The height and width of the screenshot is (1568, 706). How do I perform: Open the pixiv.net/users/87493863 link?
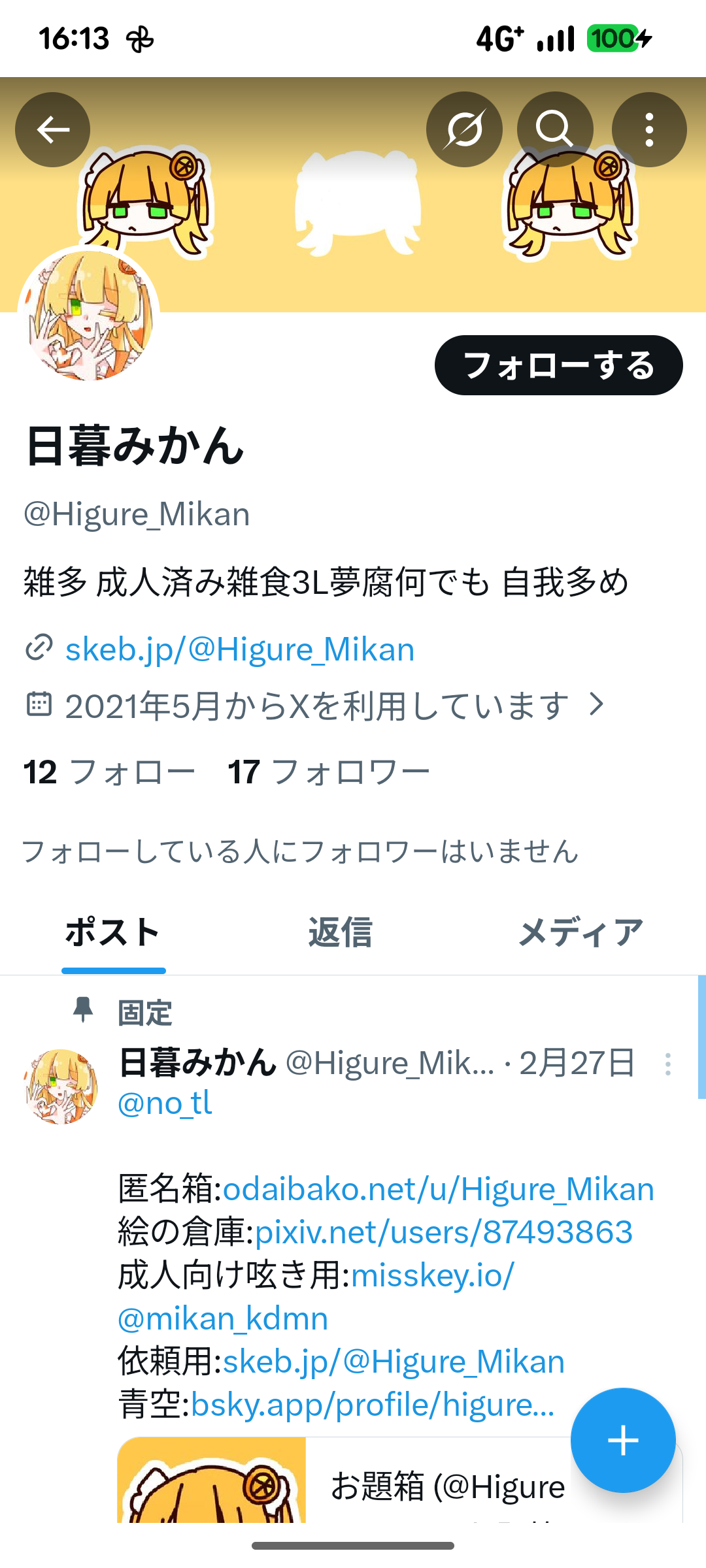point(444,1232)
